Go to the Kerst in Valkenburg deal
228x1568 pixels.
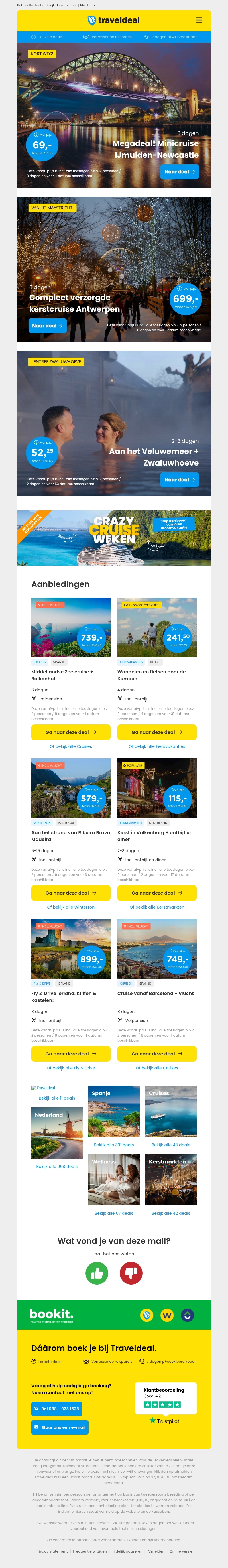157,893
